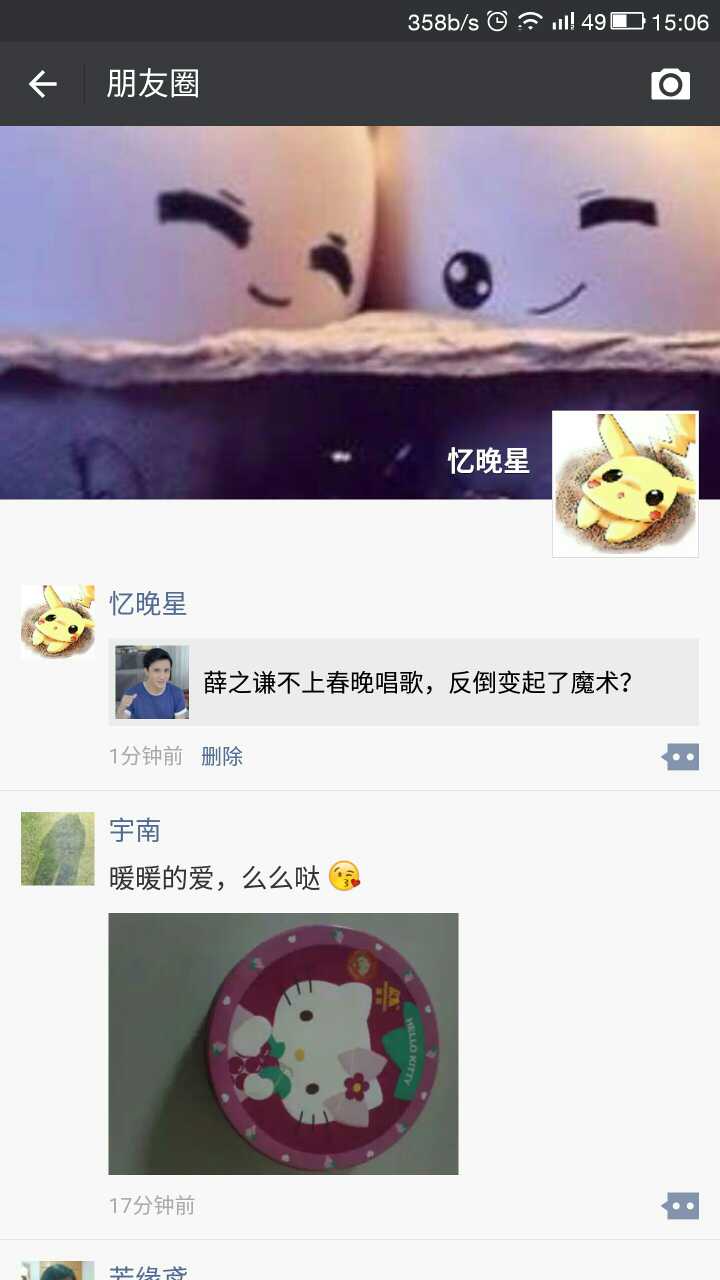Open comment menu on 忆晚星's post

point(680,757)
